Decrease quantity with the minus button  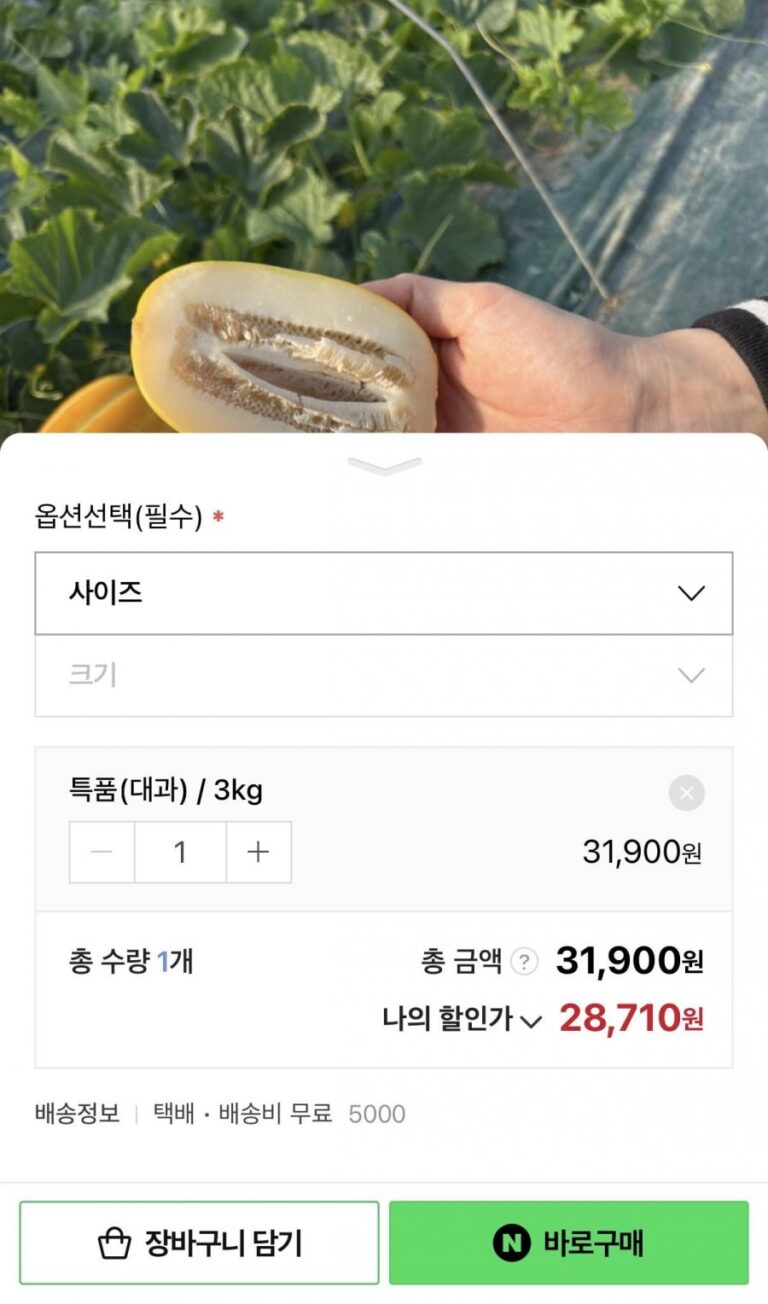102,852
